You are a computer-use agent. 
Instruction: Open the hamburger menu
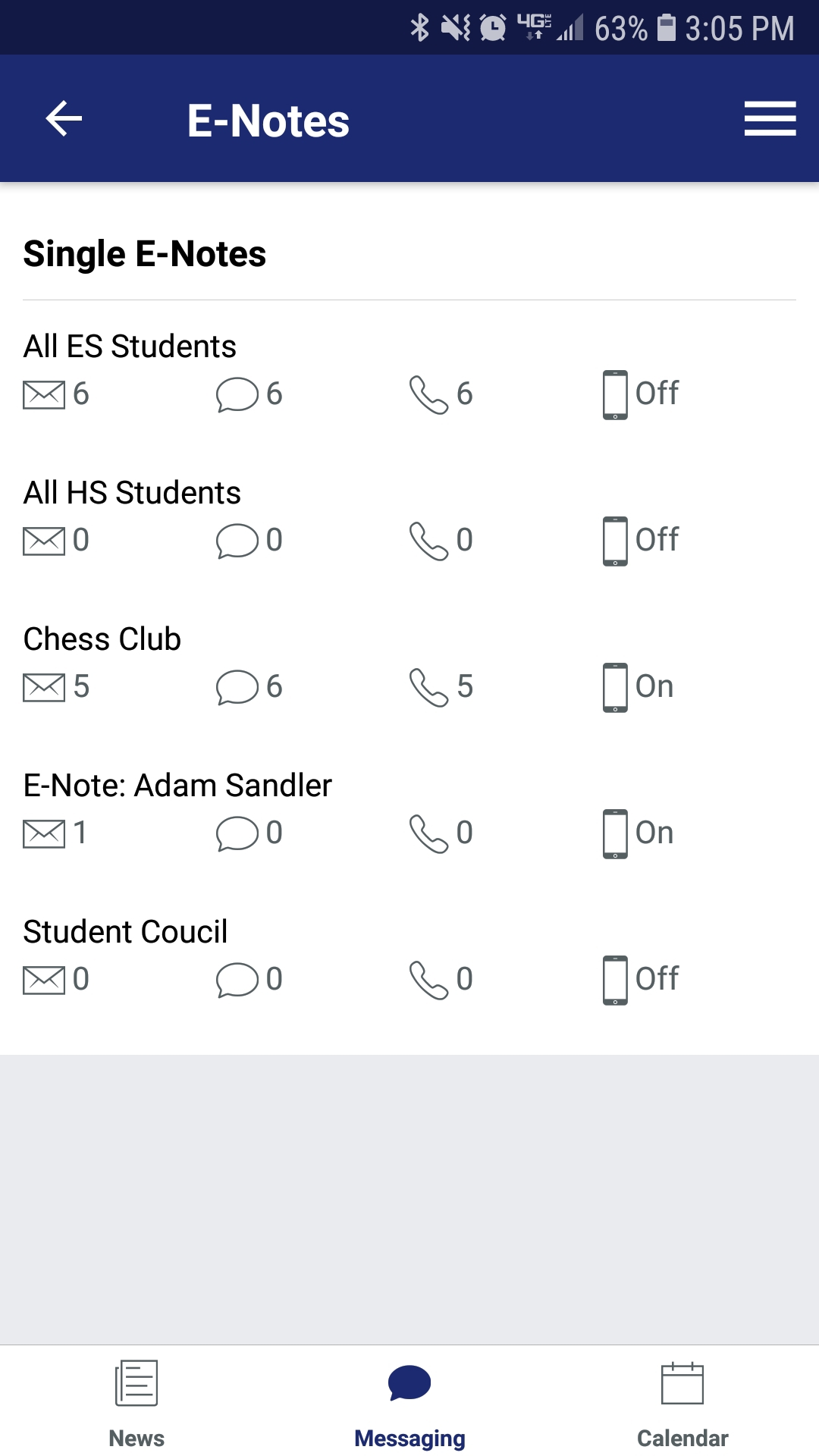click(770, 119)
